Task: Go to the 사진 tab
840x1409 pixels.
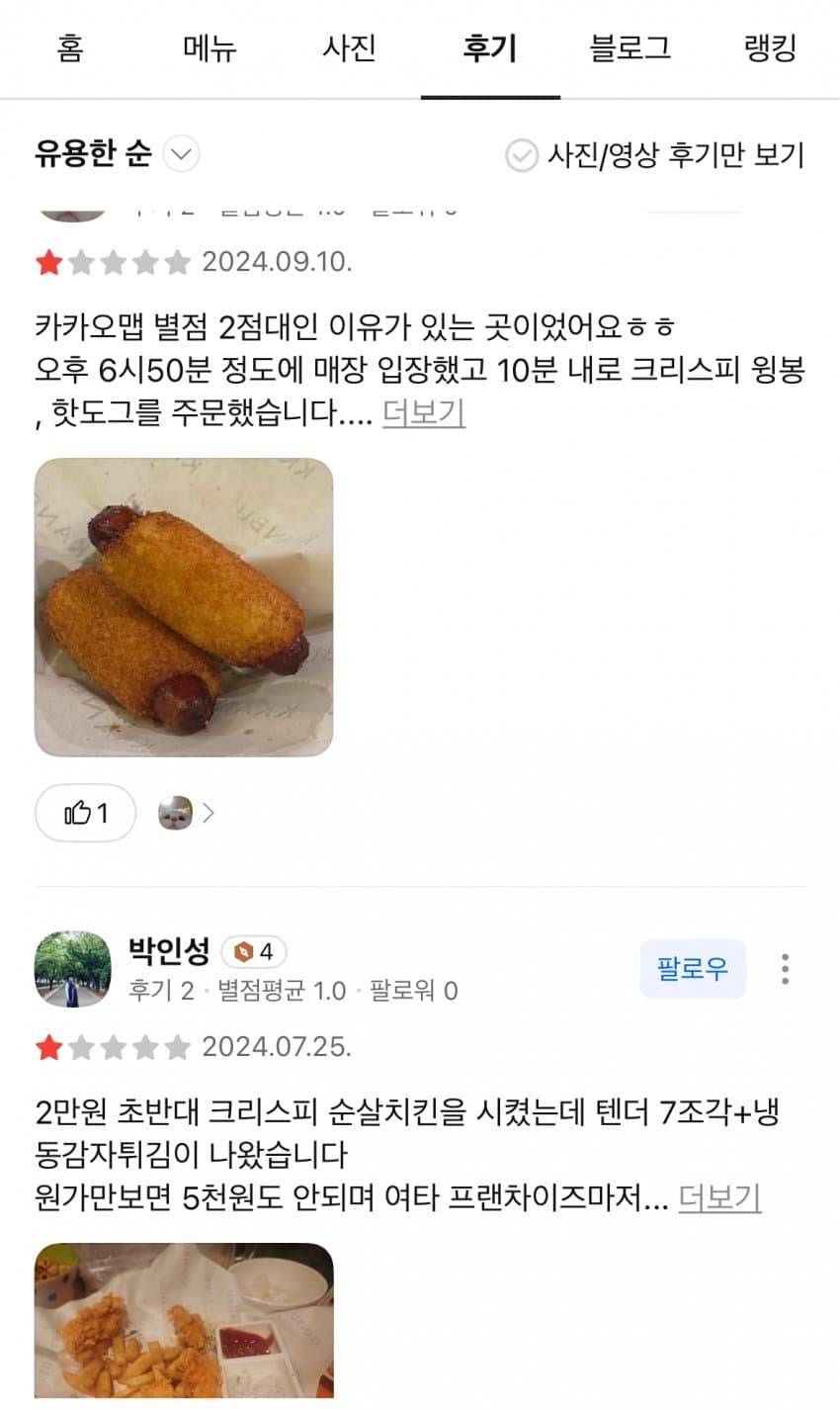Action: tap(349, 48)
